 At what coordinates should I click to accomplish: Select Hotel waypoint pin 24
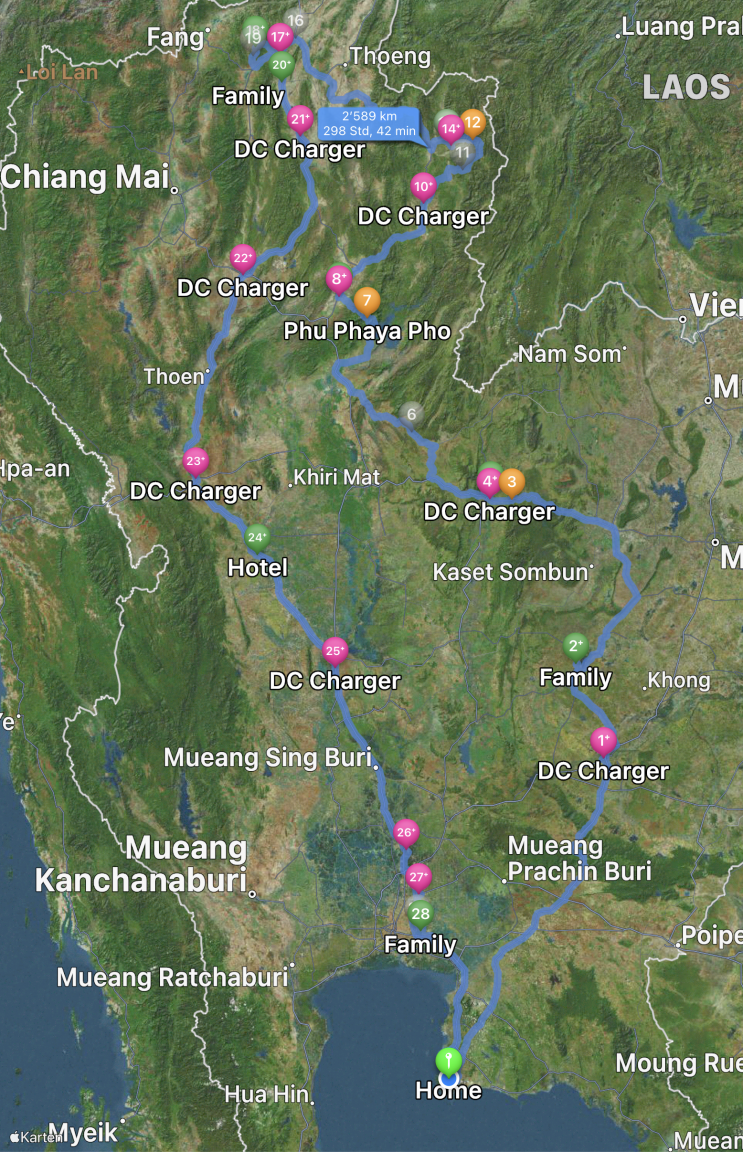pyautogui.click(x=258, y=537)
